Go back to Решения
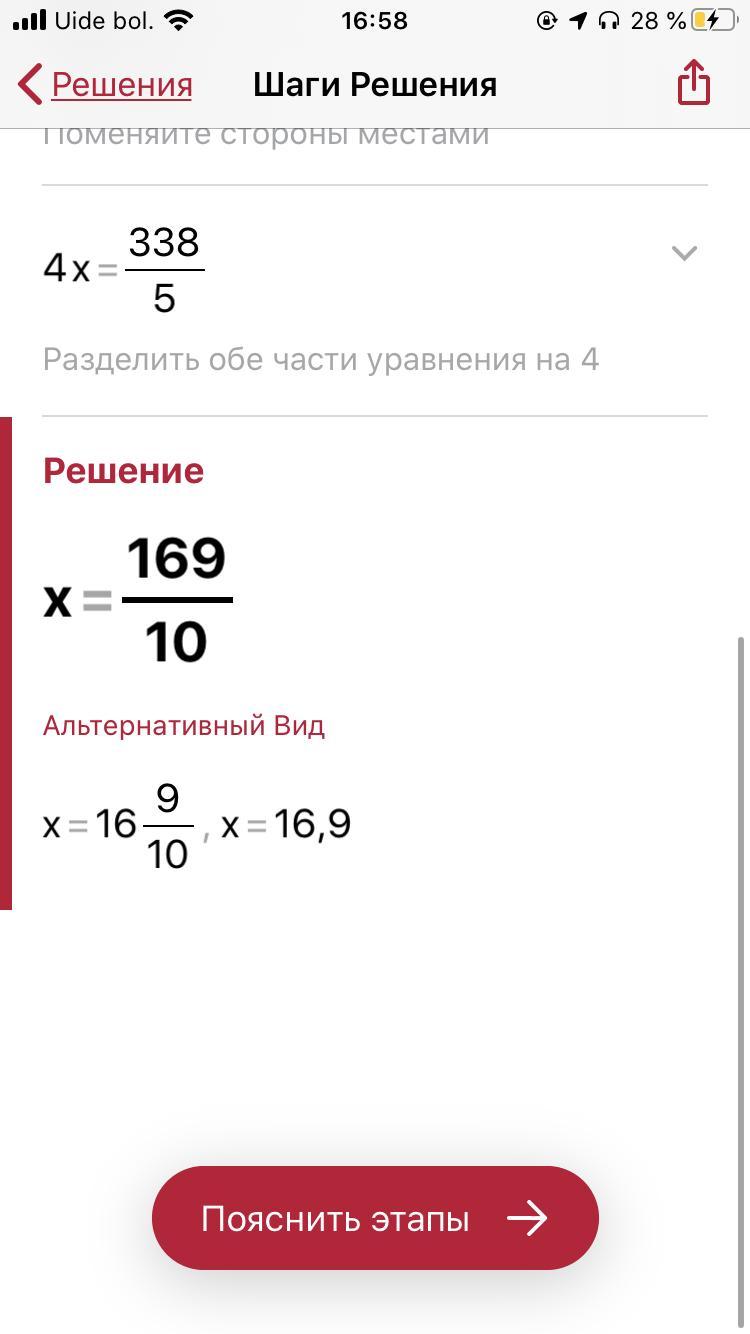Image resolution: width=750 pixels, height=1334 pixels. 105,85
